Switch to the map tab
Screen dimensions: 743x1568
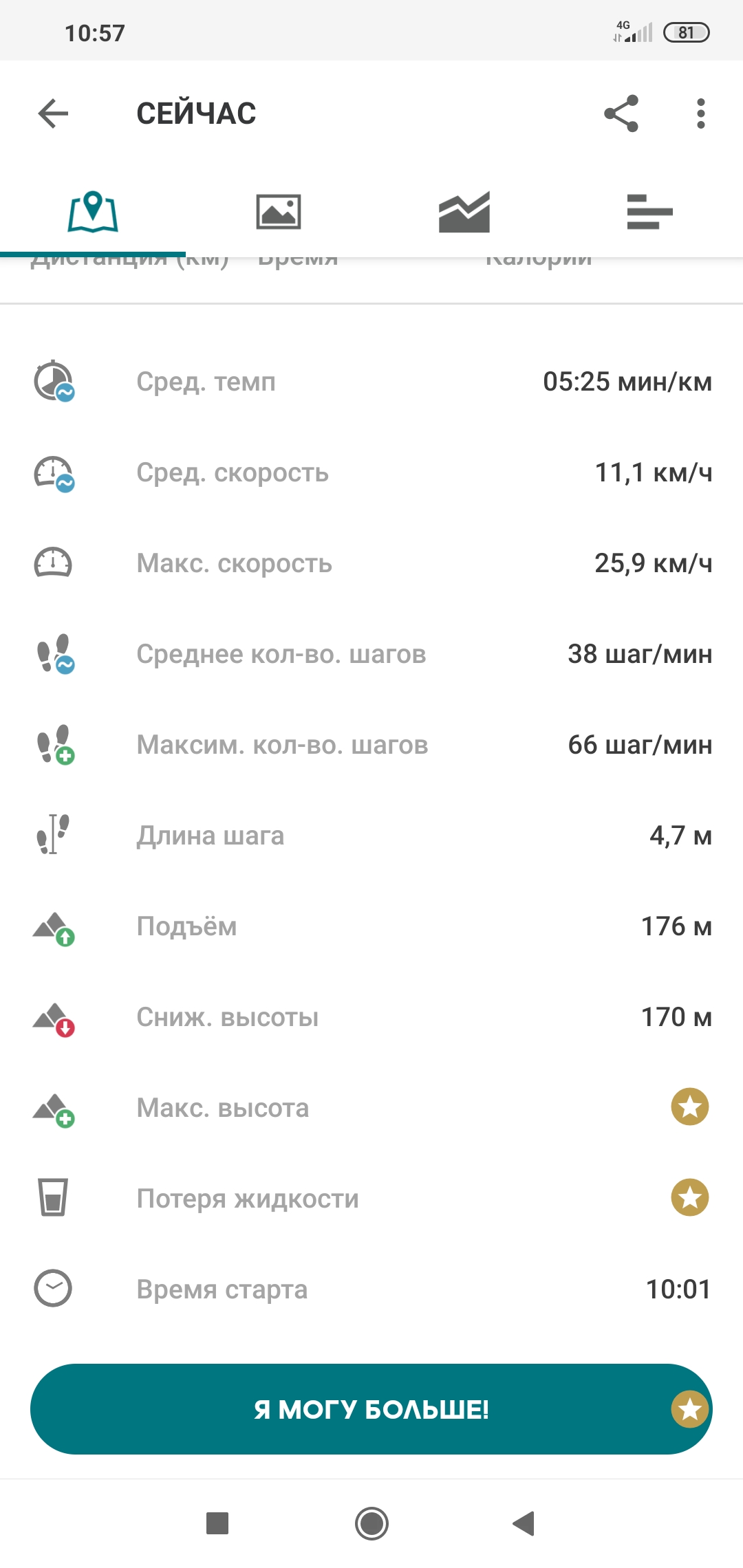click(x=93, y=212)
